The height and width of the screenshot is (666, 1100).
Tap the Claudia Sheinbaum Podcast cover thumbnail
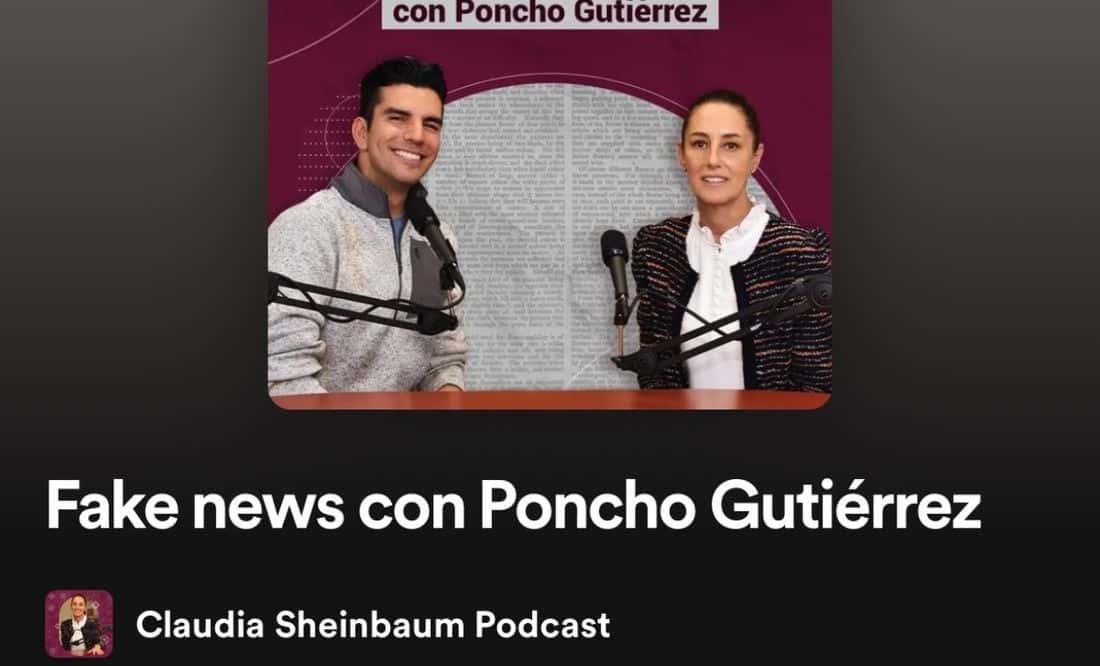[79, 624]
